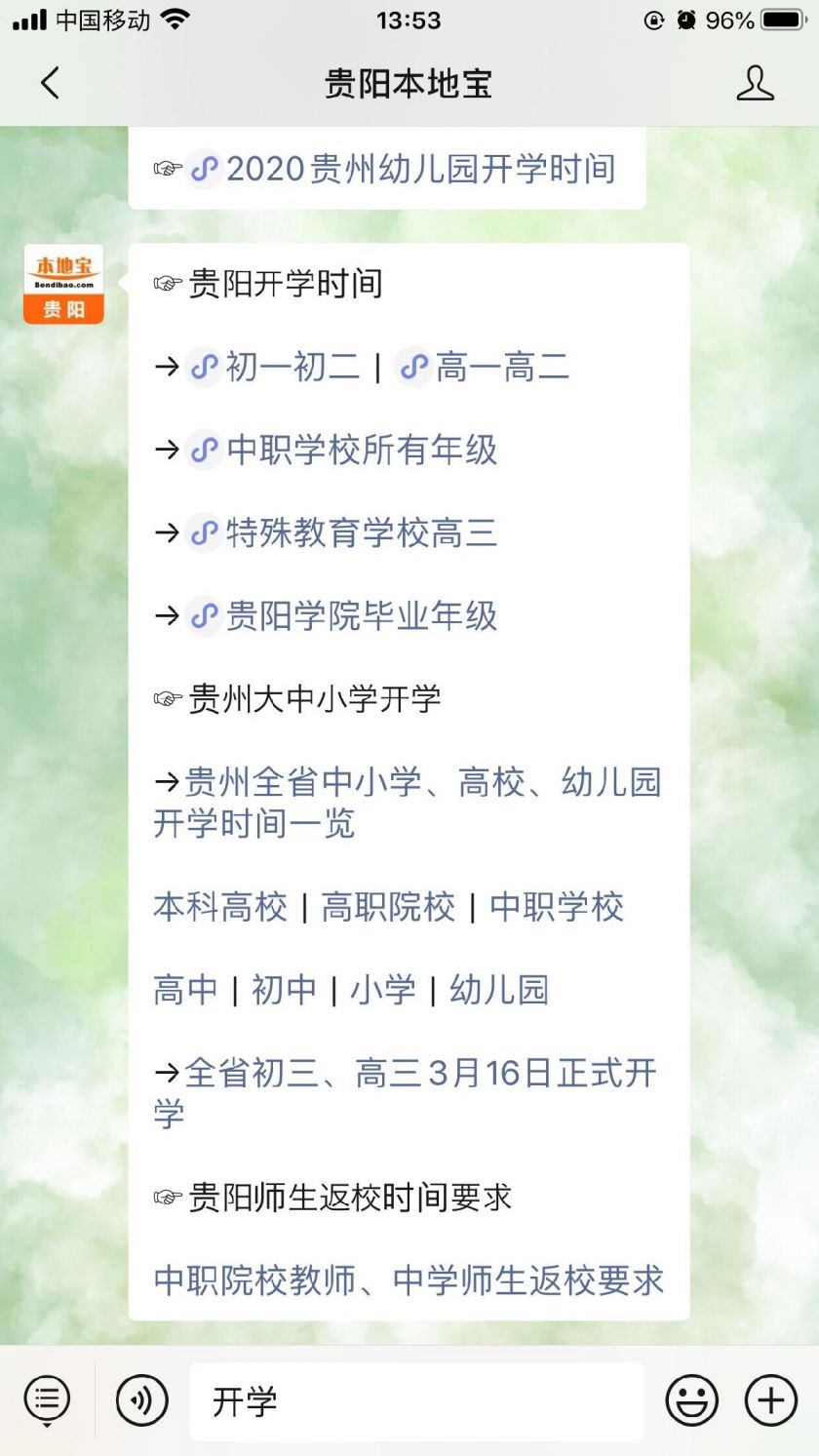The image size is (819, 1456).
Task: Open the 贵阳学院毕业年级 link
Action: (361, 616)
